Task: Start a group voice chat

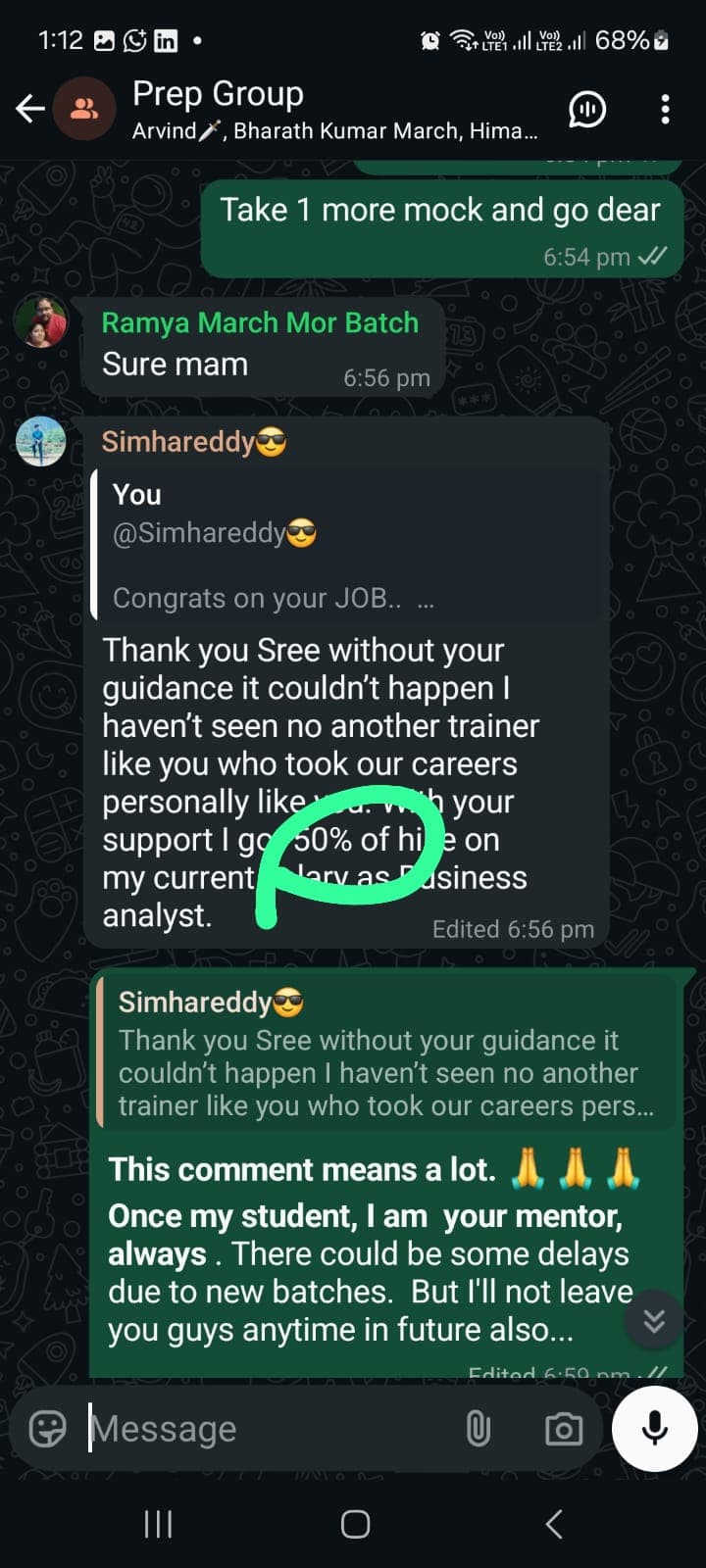Action: tap(587, 109)
